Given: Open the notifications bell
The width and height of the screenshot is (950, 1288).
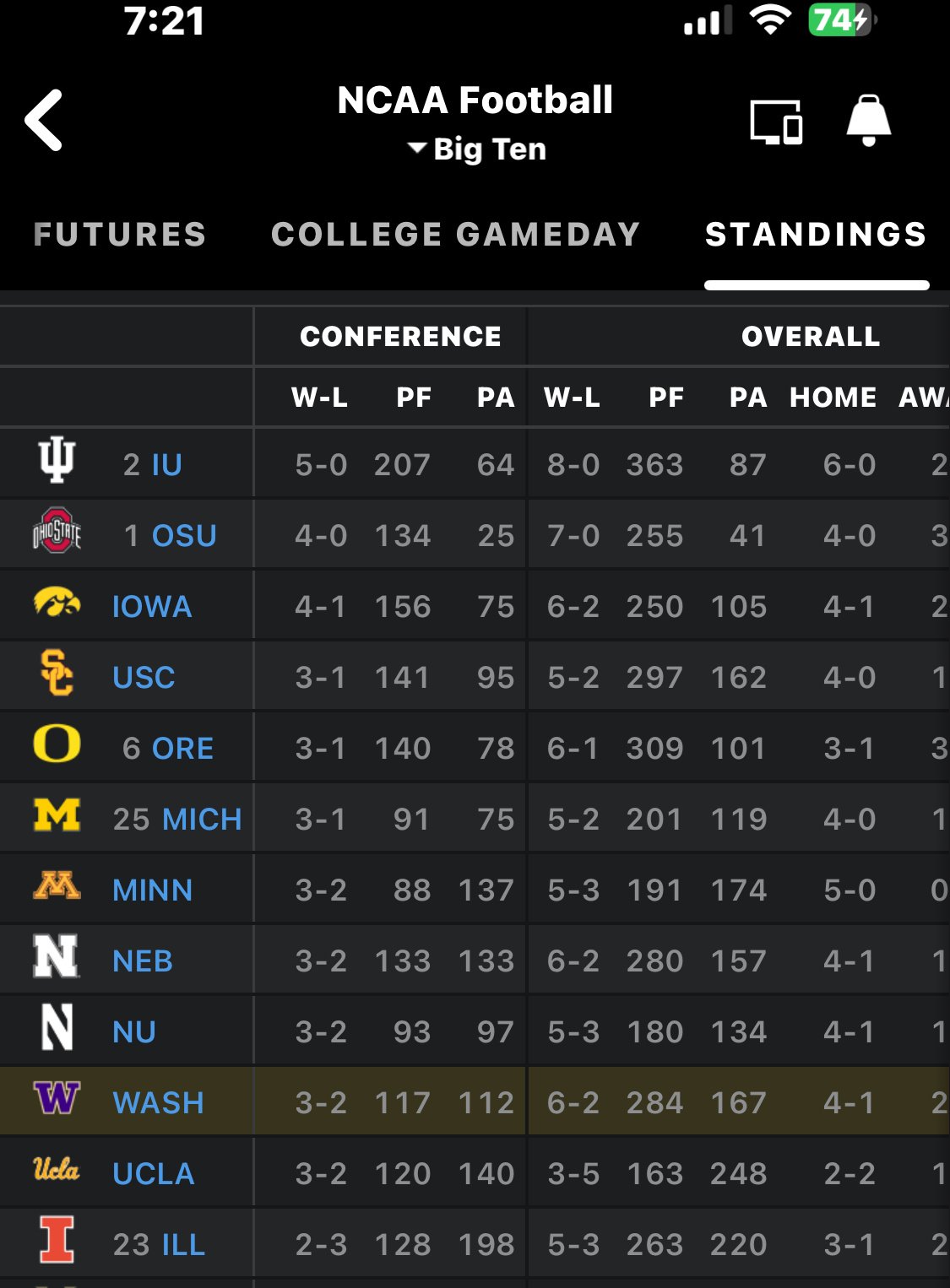Looking at the screenshot, I should [x=868, y=121].
